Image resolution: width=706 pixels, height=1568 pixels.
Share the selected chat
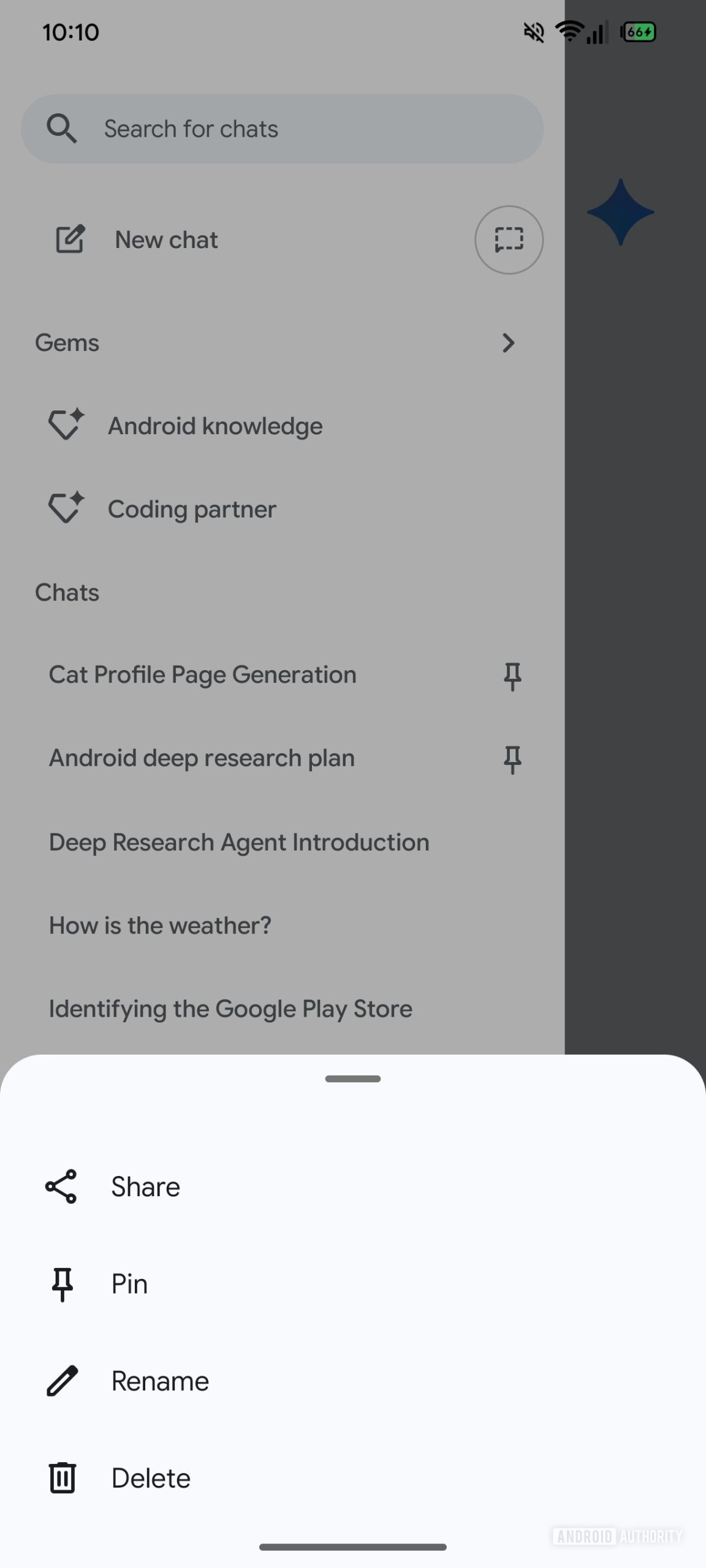(x=145, y=1186)
